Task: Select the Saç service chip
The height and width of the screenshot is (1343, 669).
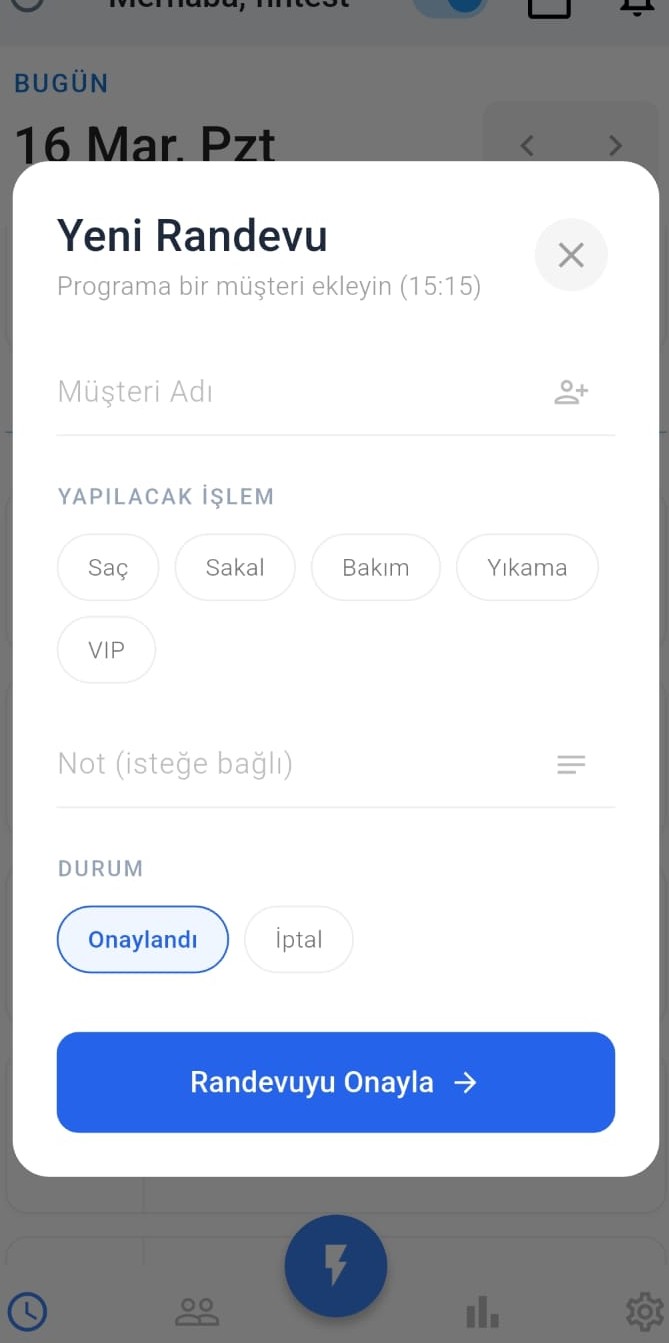Action: coord(108,567)
